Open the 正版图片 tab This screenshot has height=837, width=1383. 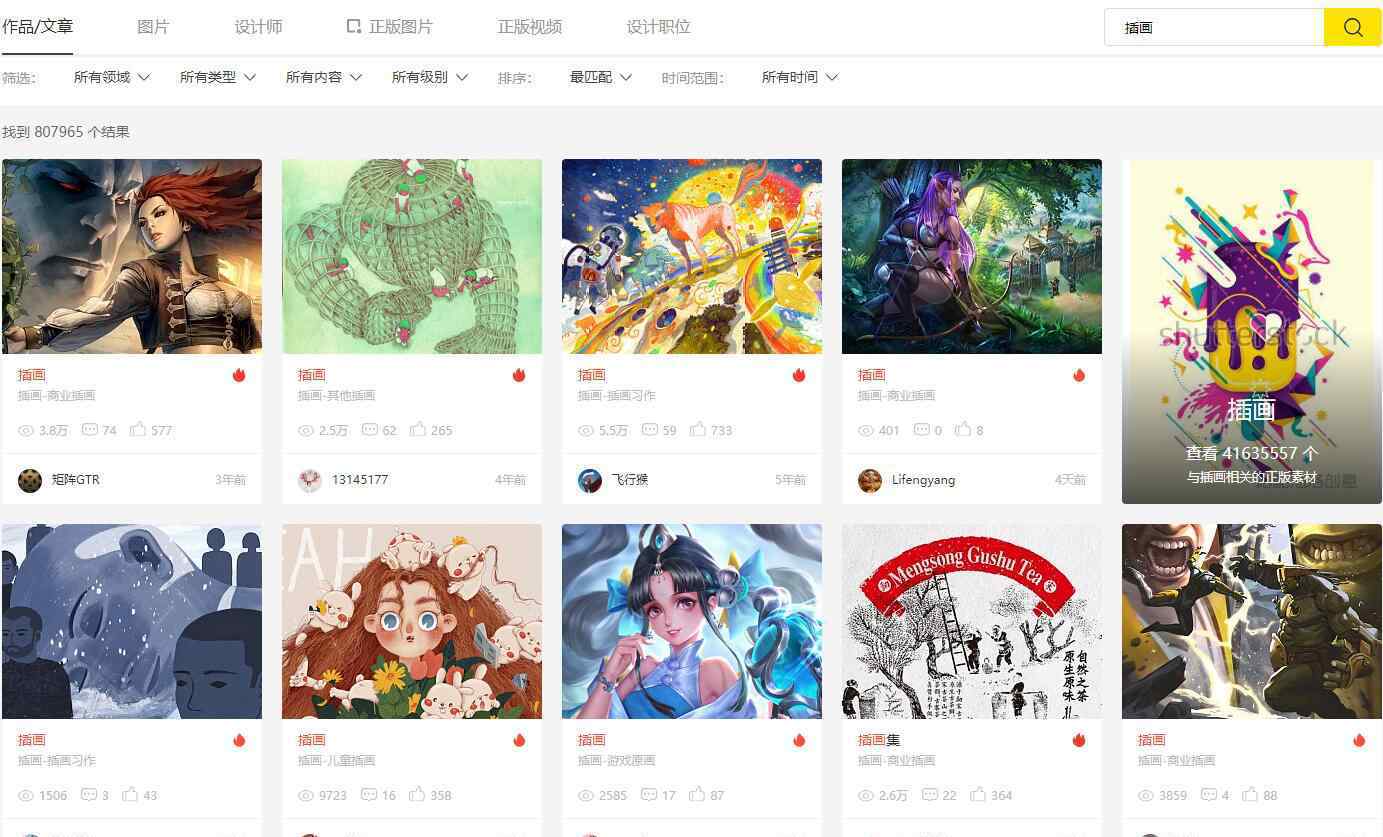(x=390, y=27)
